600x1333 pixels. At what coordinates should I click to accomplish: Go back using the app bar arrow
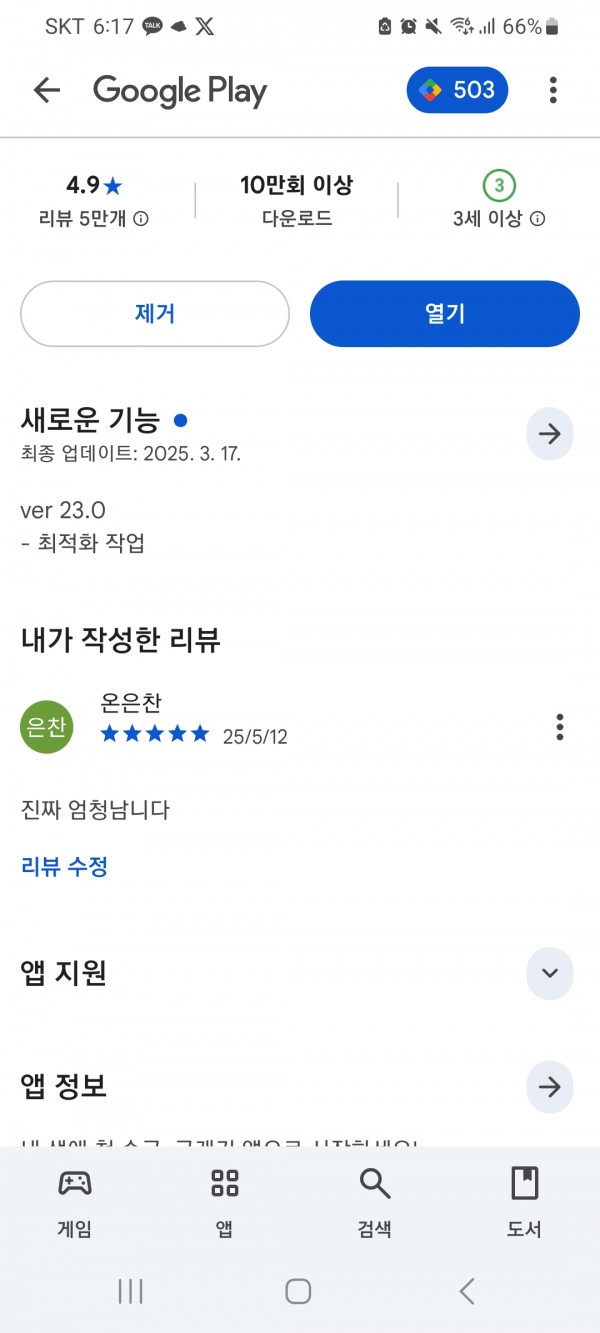coord(47,90)
